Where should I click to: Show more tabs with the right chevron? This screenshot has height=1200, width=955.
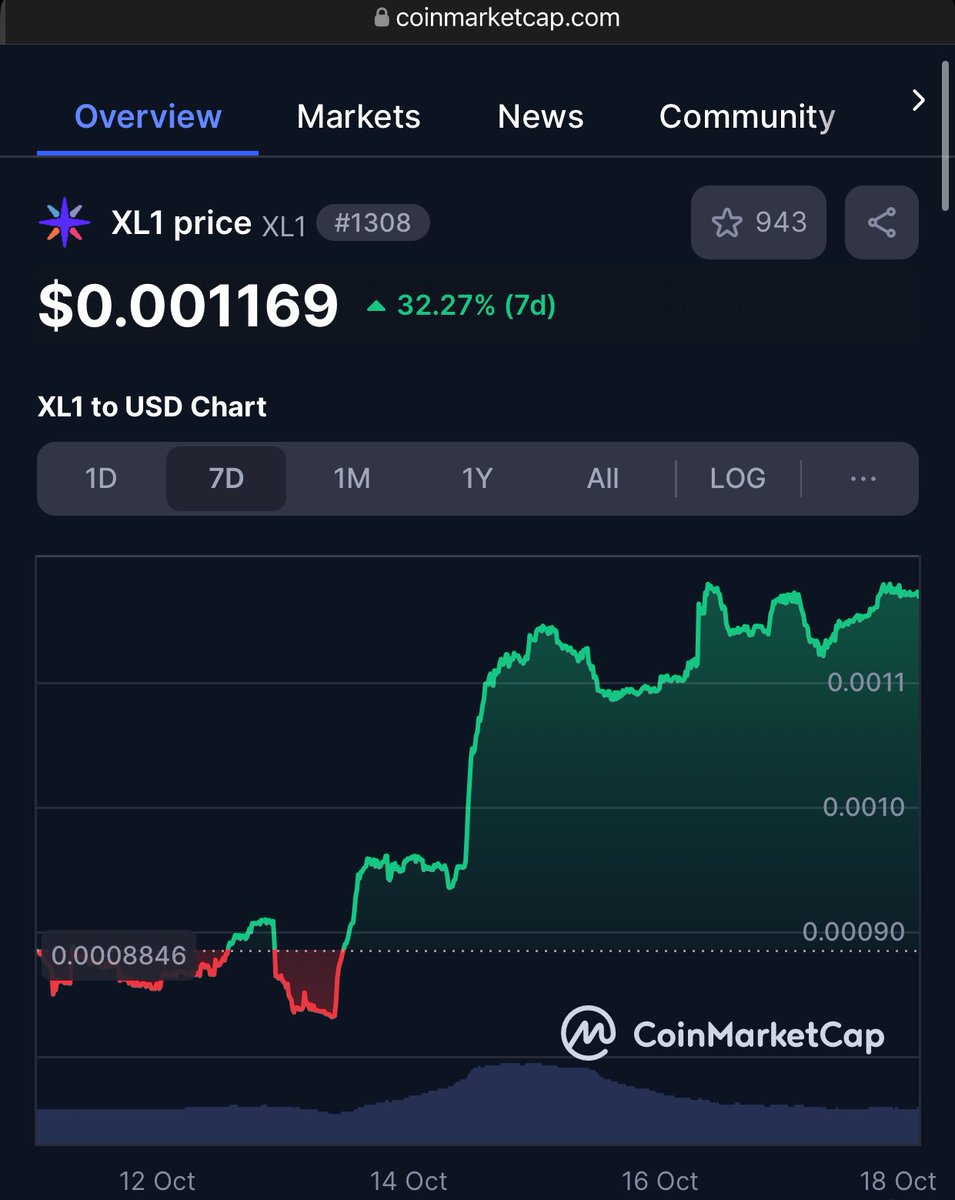(x=918, y=100)
